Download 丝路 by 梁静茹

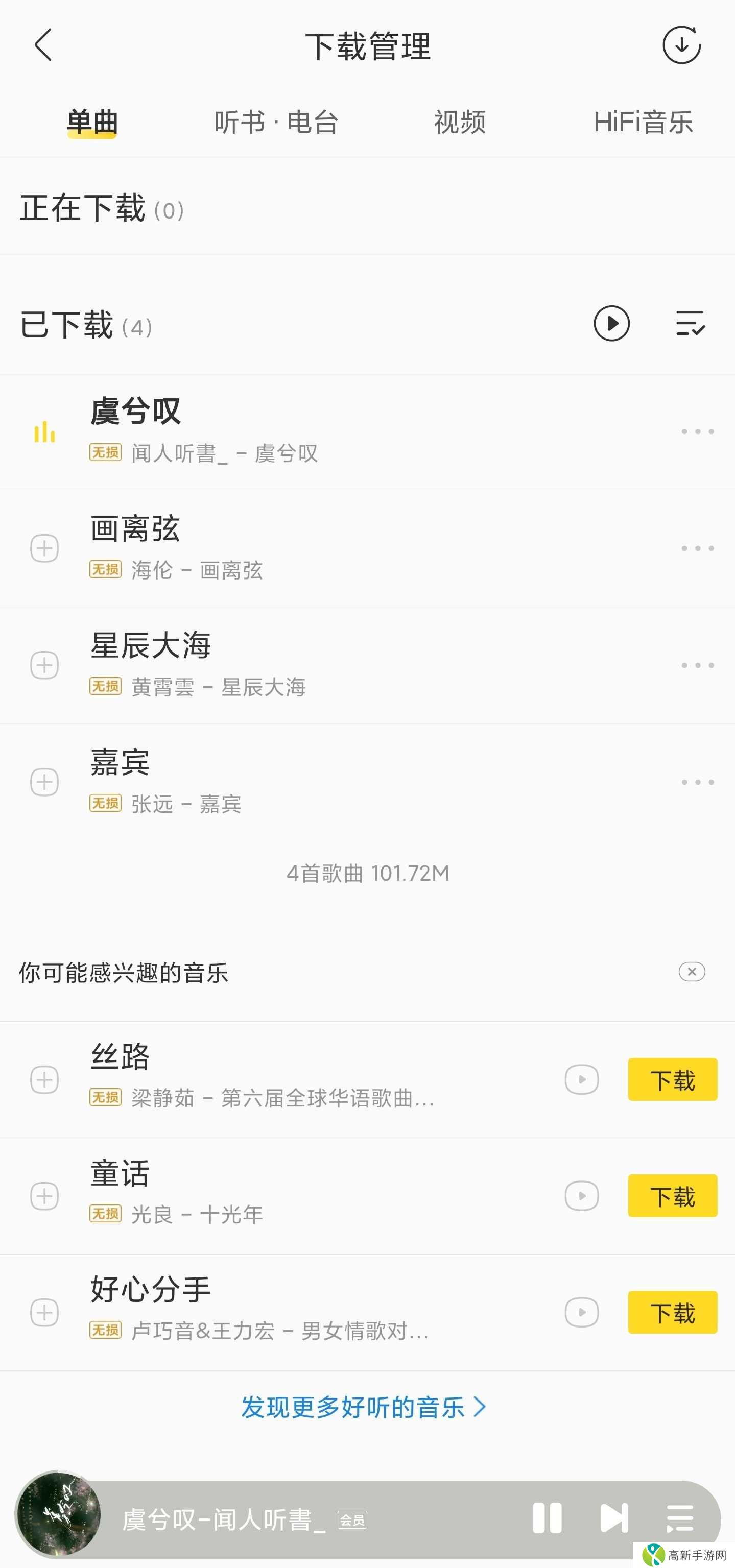tap(672, 1079)
